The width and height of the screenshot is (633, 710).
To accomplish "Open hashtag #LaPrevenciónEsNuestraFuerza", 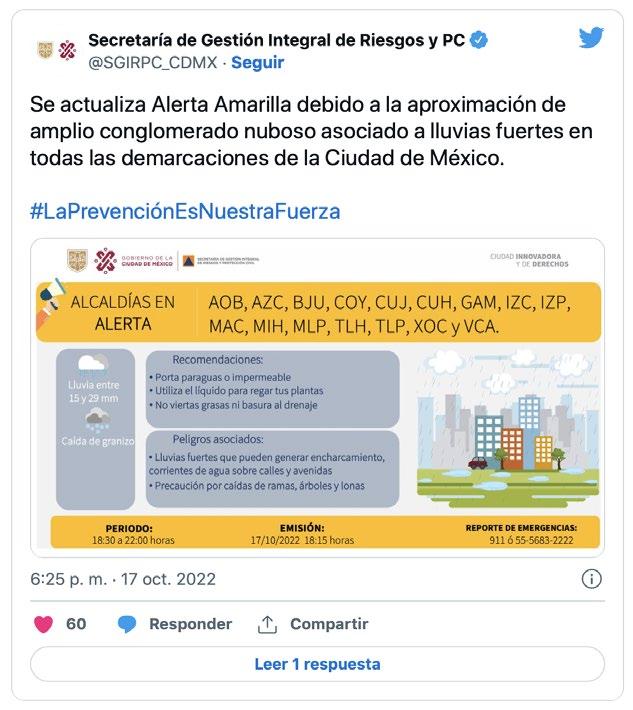I will [185, 212].
